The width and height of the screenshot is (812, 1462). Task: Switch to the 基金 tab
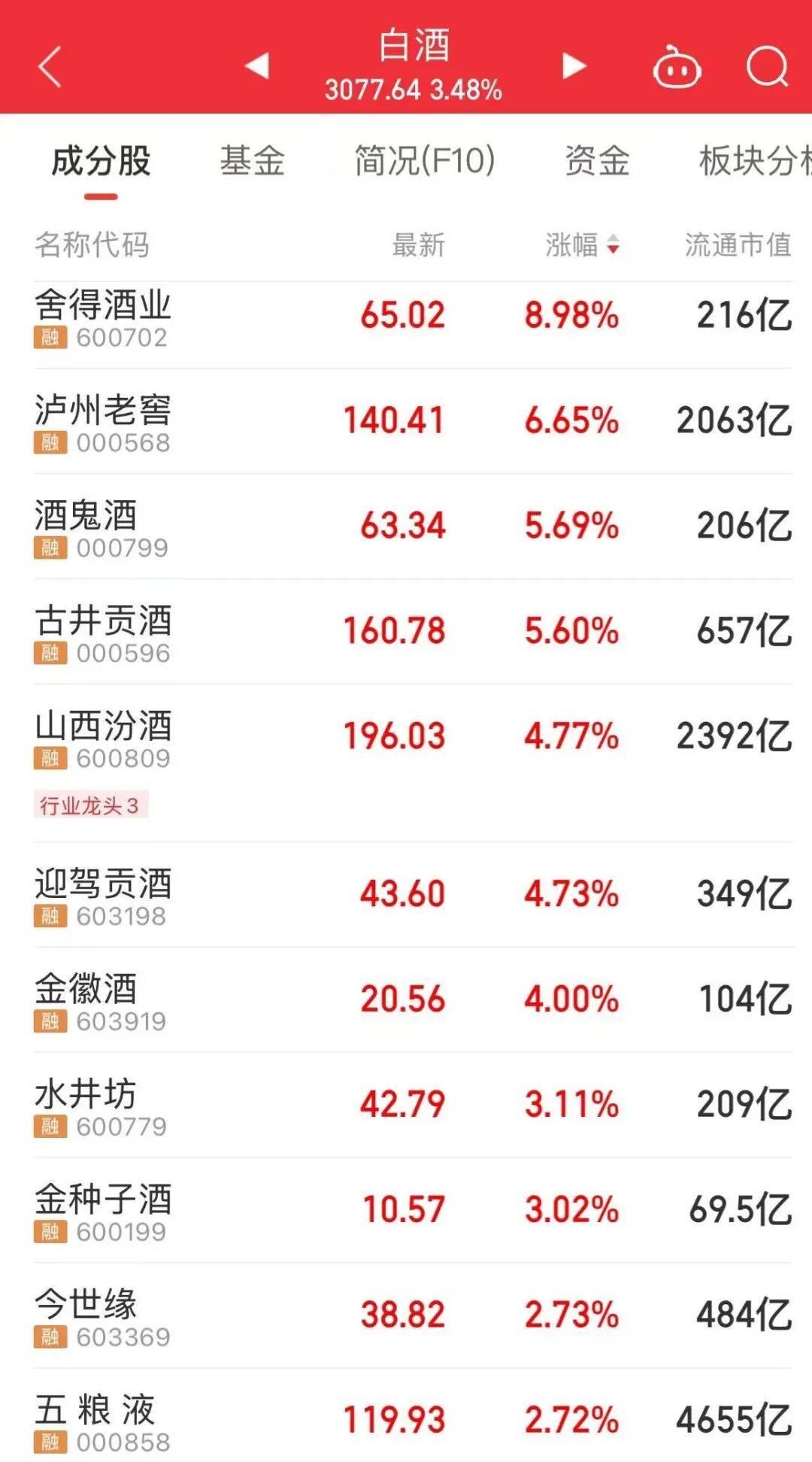(252, 161)
